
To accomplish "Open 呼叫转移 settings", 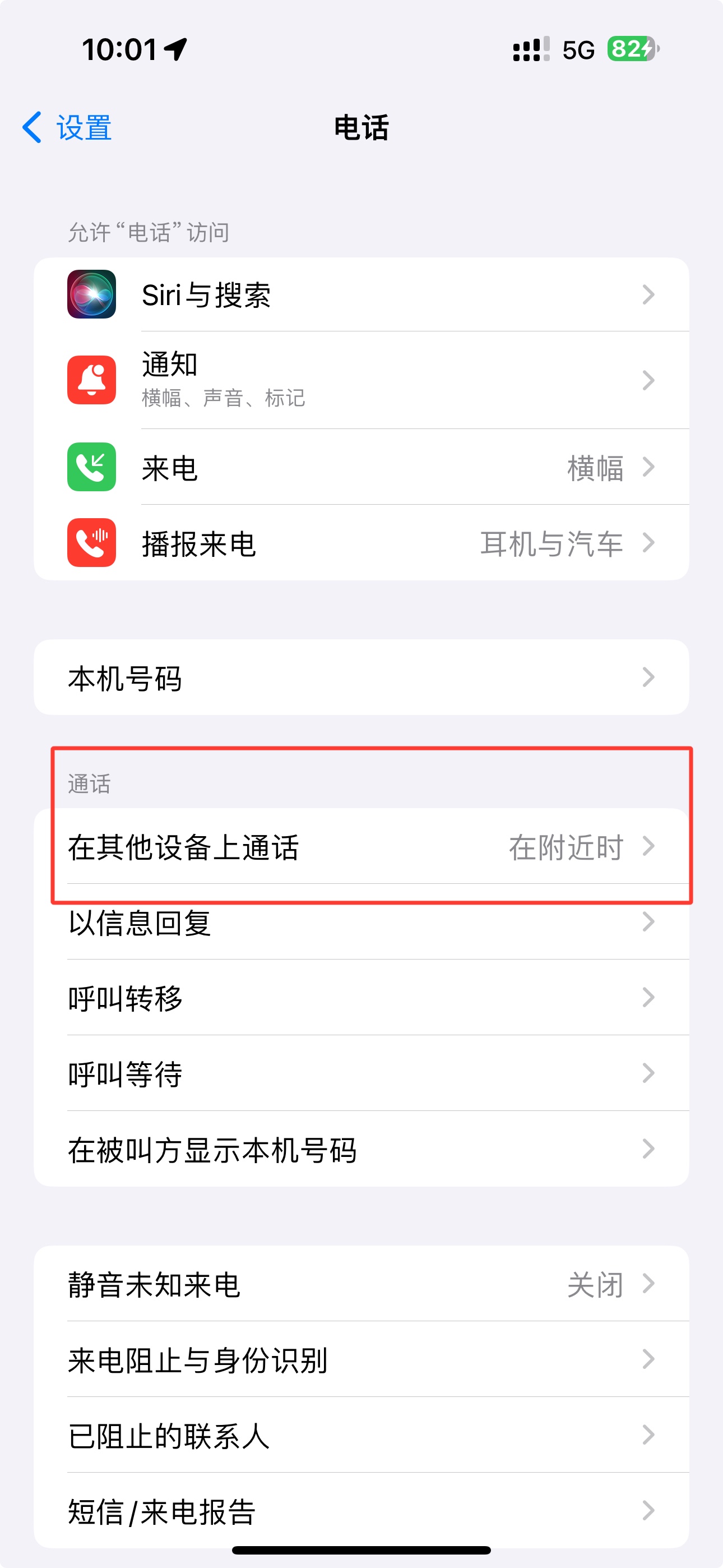I will pyautogui.click(x=360, y=998).
